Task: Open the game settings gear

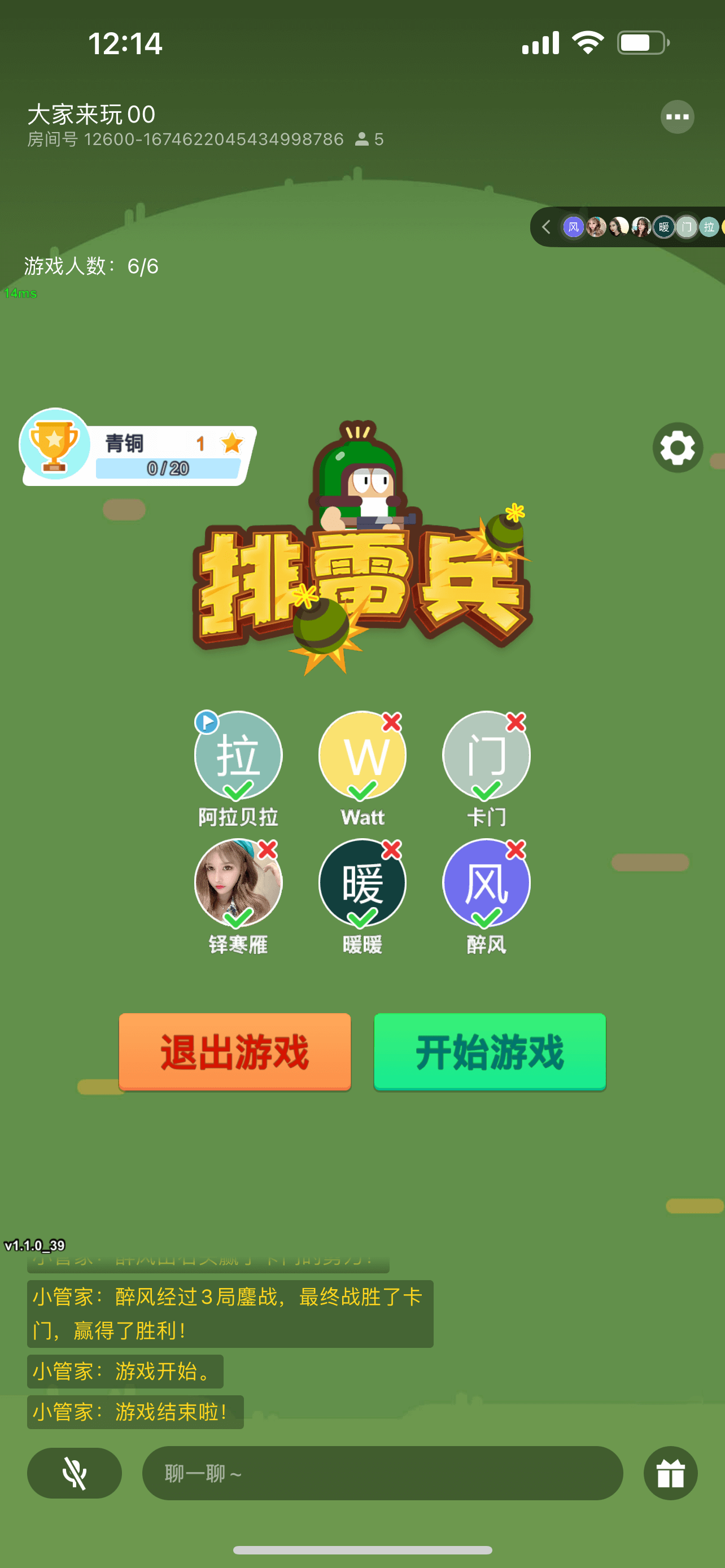Action: coord(678,448)
